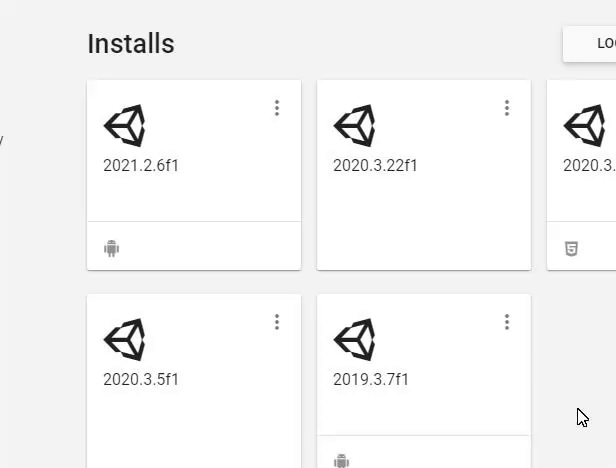
Task: Open the options menu for 2020.3.22f1
Action: coord(507,108)
